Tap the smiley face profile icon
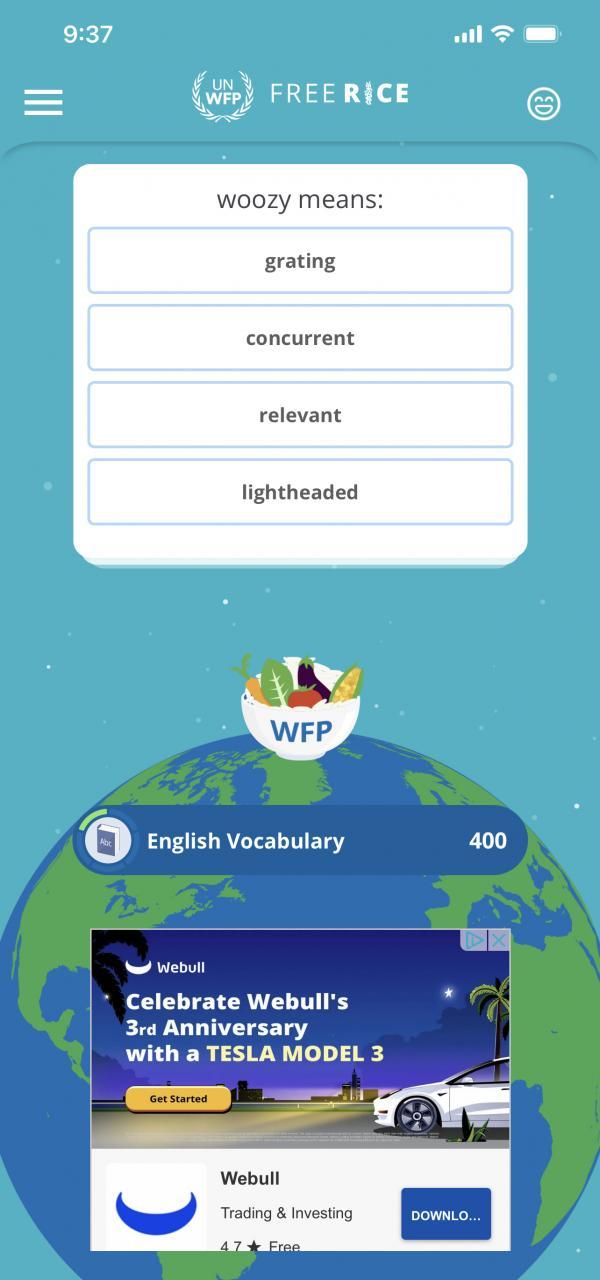 tap(544, 104)
